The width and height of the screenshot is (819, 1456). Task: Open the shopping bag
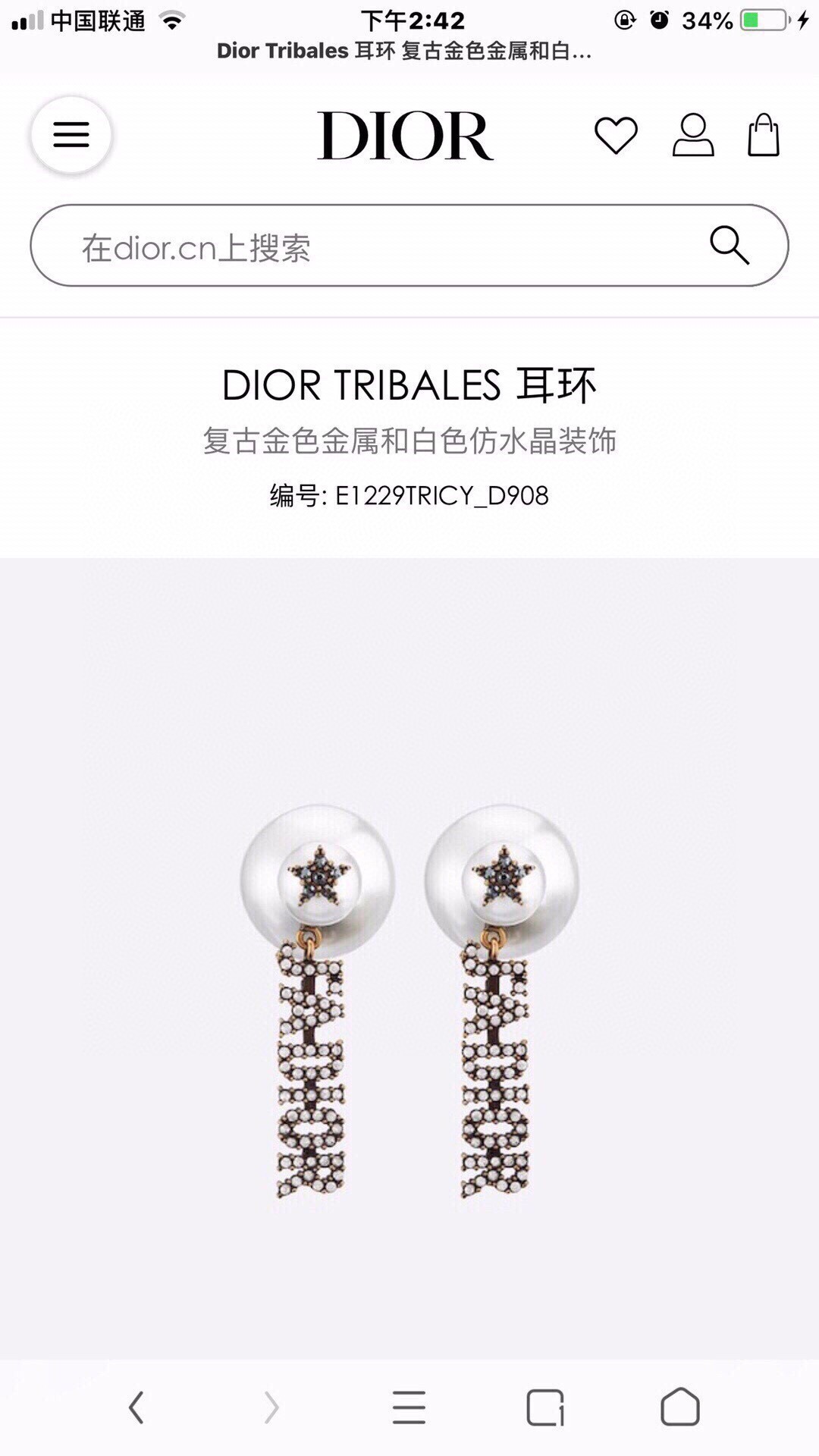pos(763,136)
